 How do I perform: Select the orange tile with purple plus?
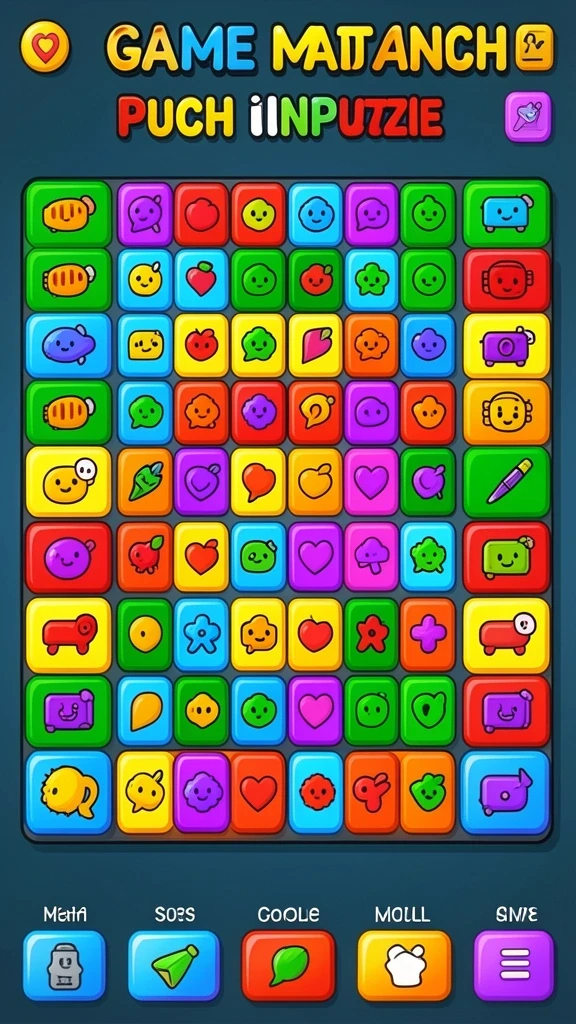point(428,633)
